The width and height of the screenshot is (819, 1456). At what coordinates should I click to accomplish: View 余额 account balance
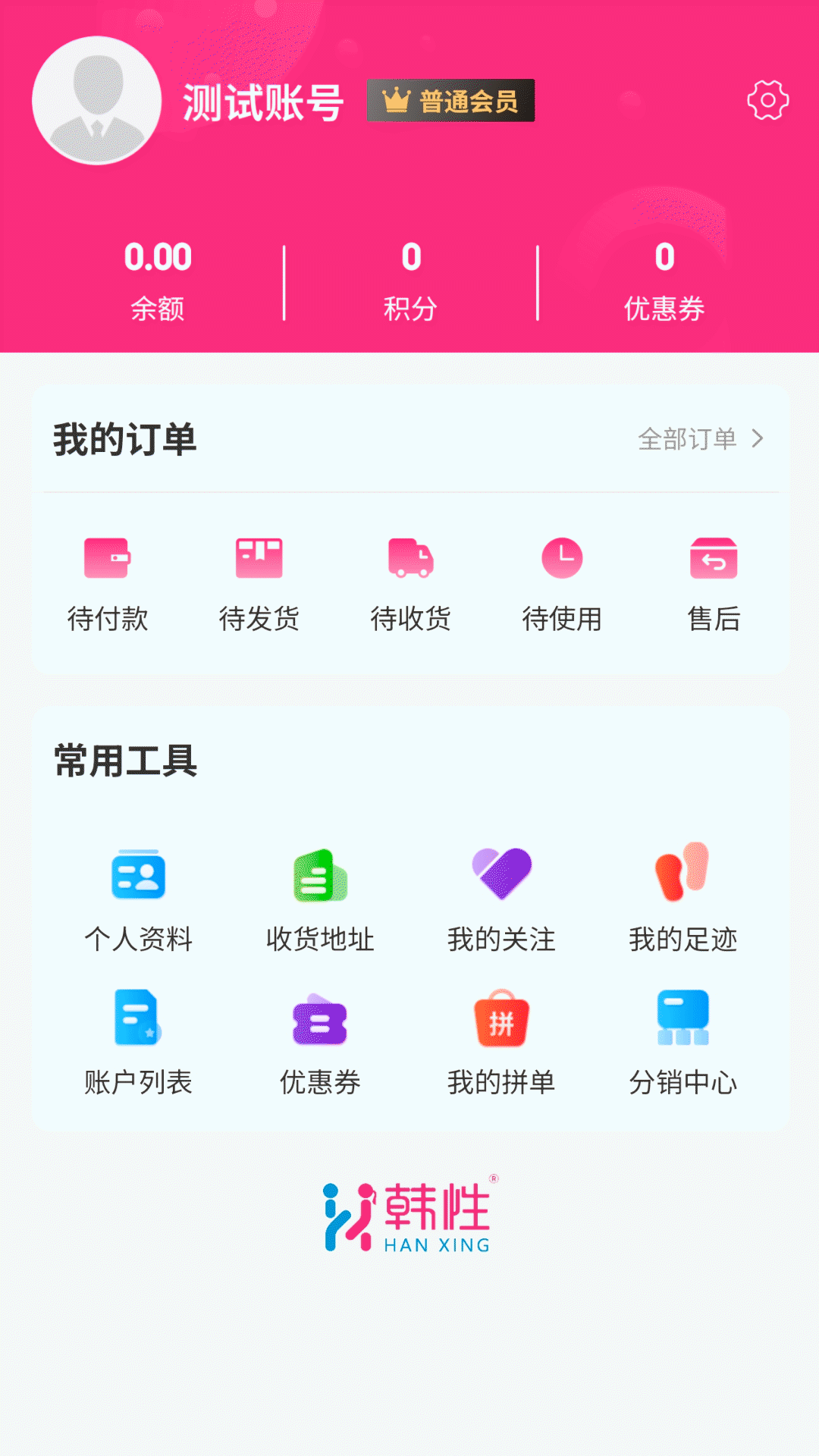[158, 281]
